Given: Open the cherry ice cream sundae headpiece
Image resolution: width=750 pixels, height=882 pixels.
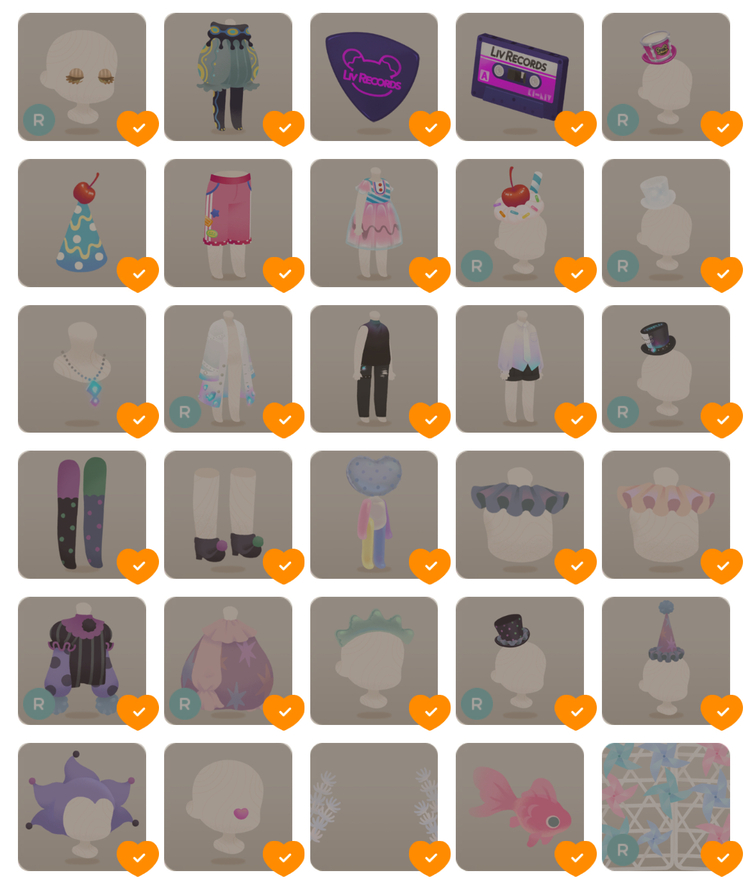Looking at the screenshot, I should (518, 220).
